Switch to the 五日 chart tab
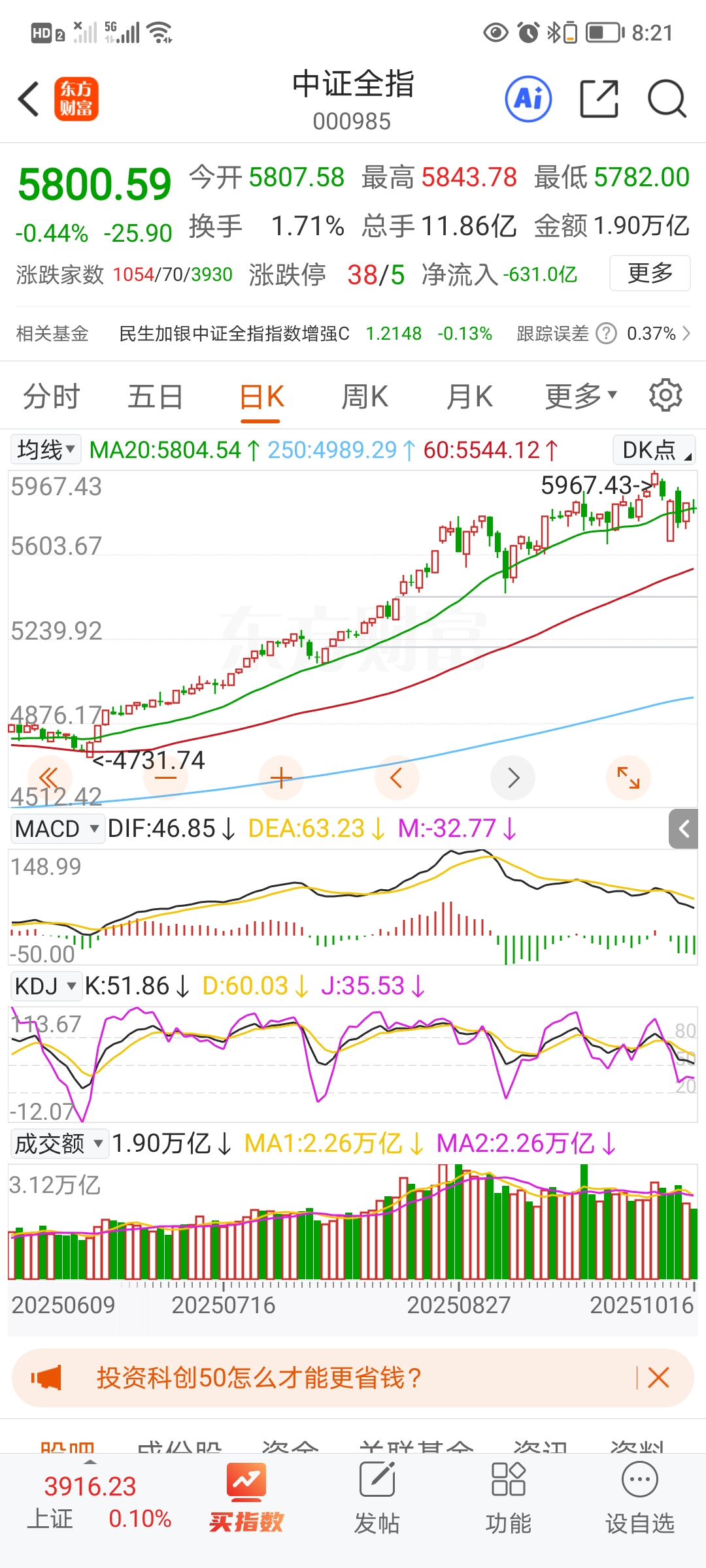 155,397
